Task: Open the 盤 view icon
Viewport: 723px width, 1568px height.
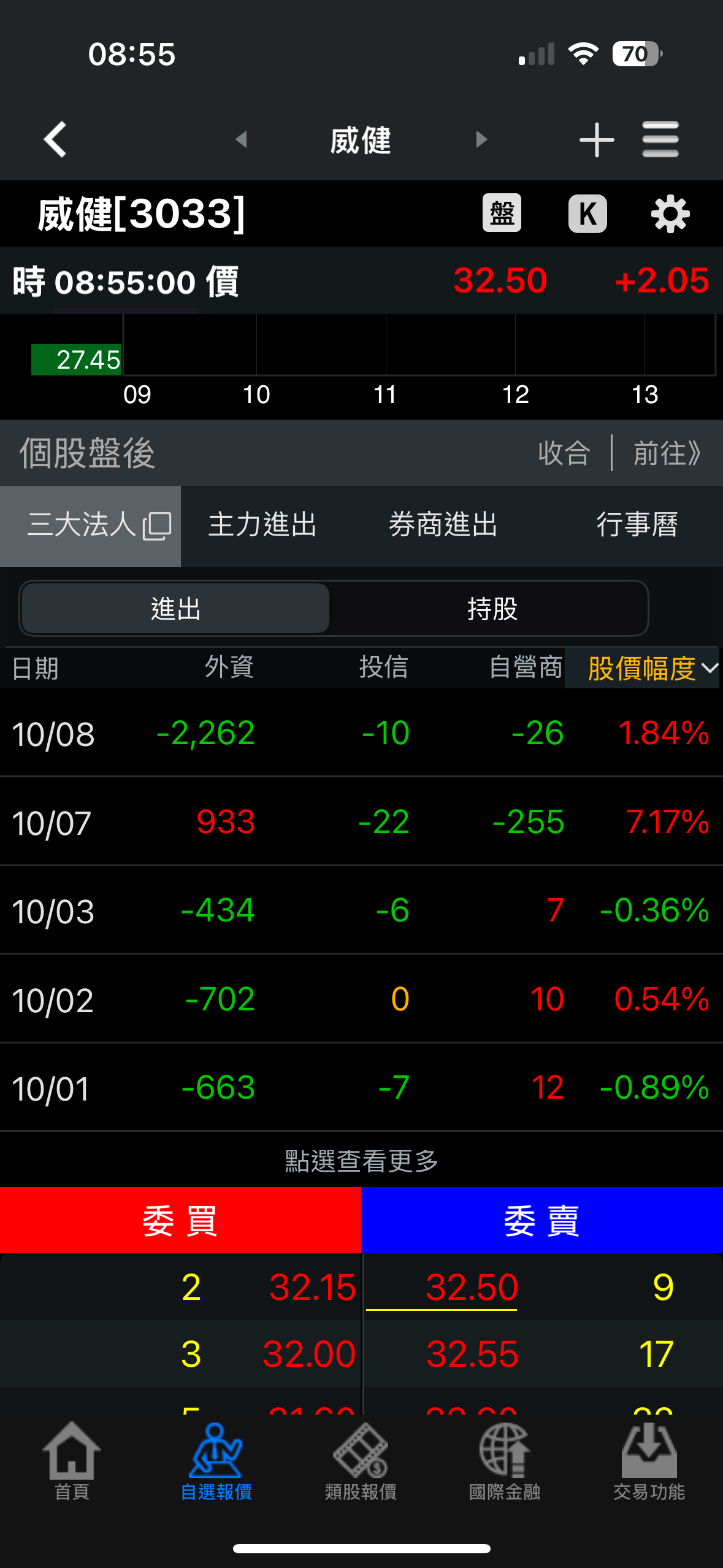Action: (x=502, y=213)
